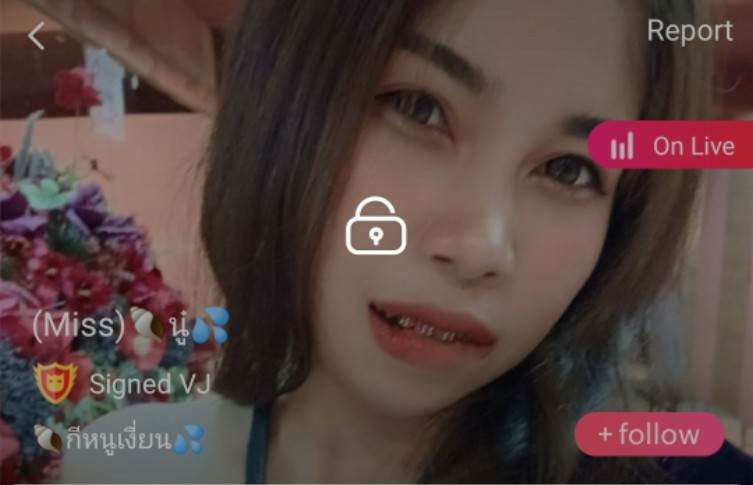
Task: Go back using the arrow icon
Action: (37, 36)
